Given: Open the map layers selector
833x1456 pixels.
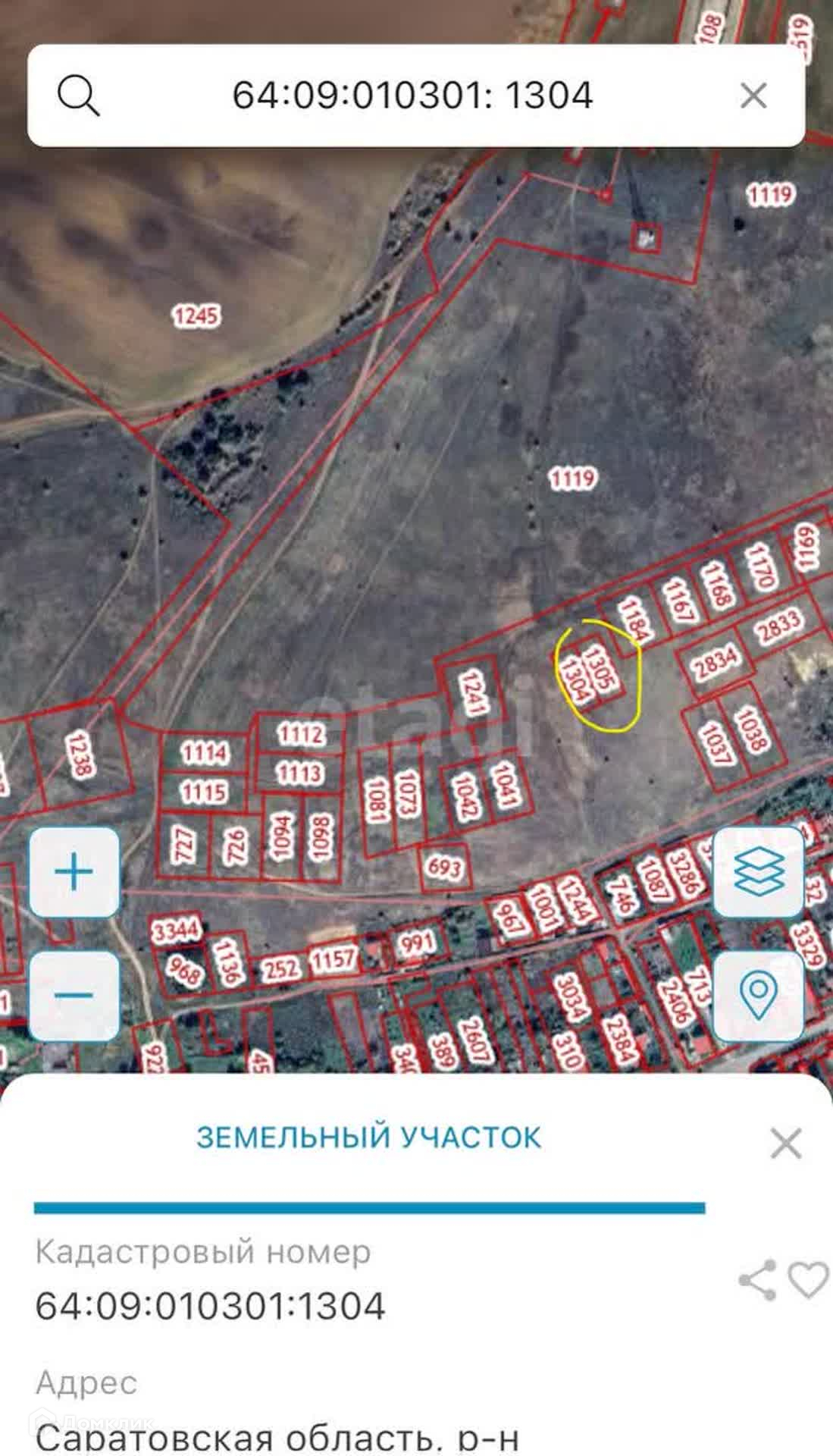Looking at the screenshot, I should click(759, 872).
